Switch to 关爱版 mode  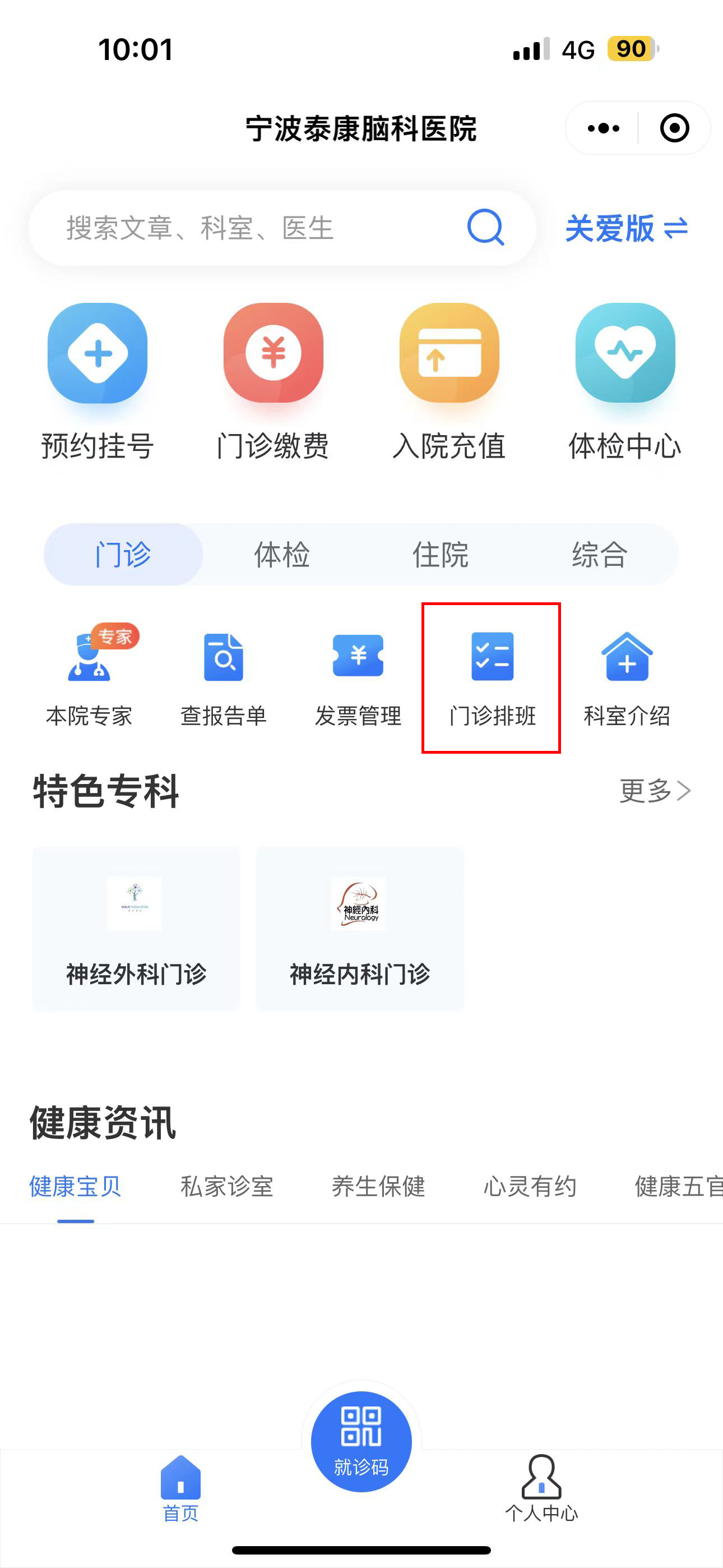[626, 229]
